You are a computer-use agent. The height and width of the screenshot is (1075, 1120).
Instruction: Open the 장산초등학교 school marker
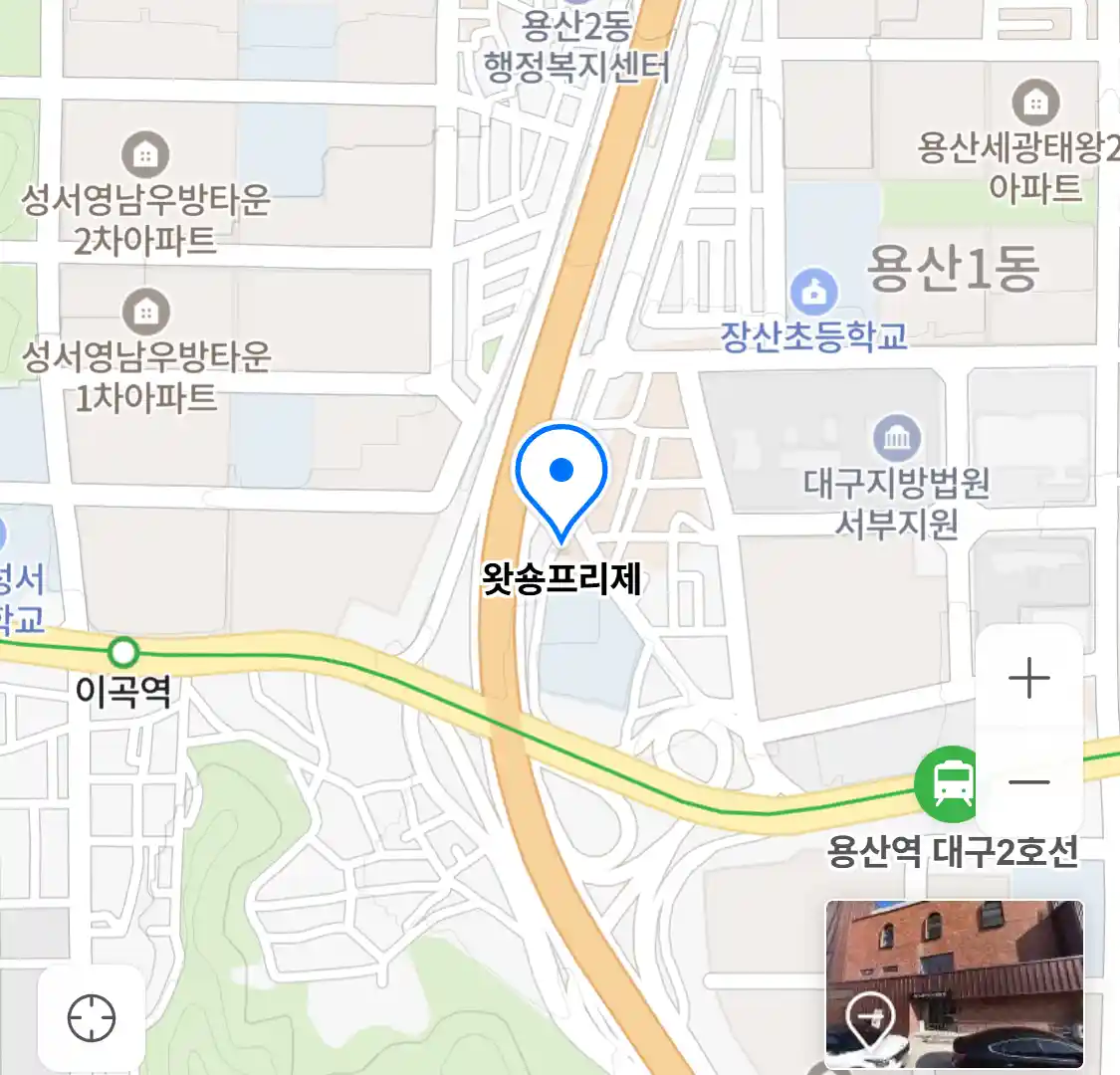click(x=814, y=293)
